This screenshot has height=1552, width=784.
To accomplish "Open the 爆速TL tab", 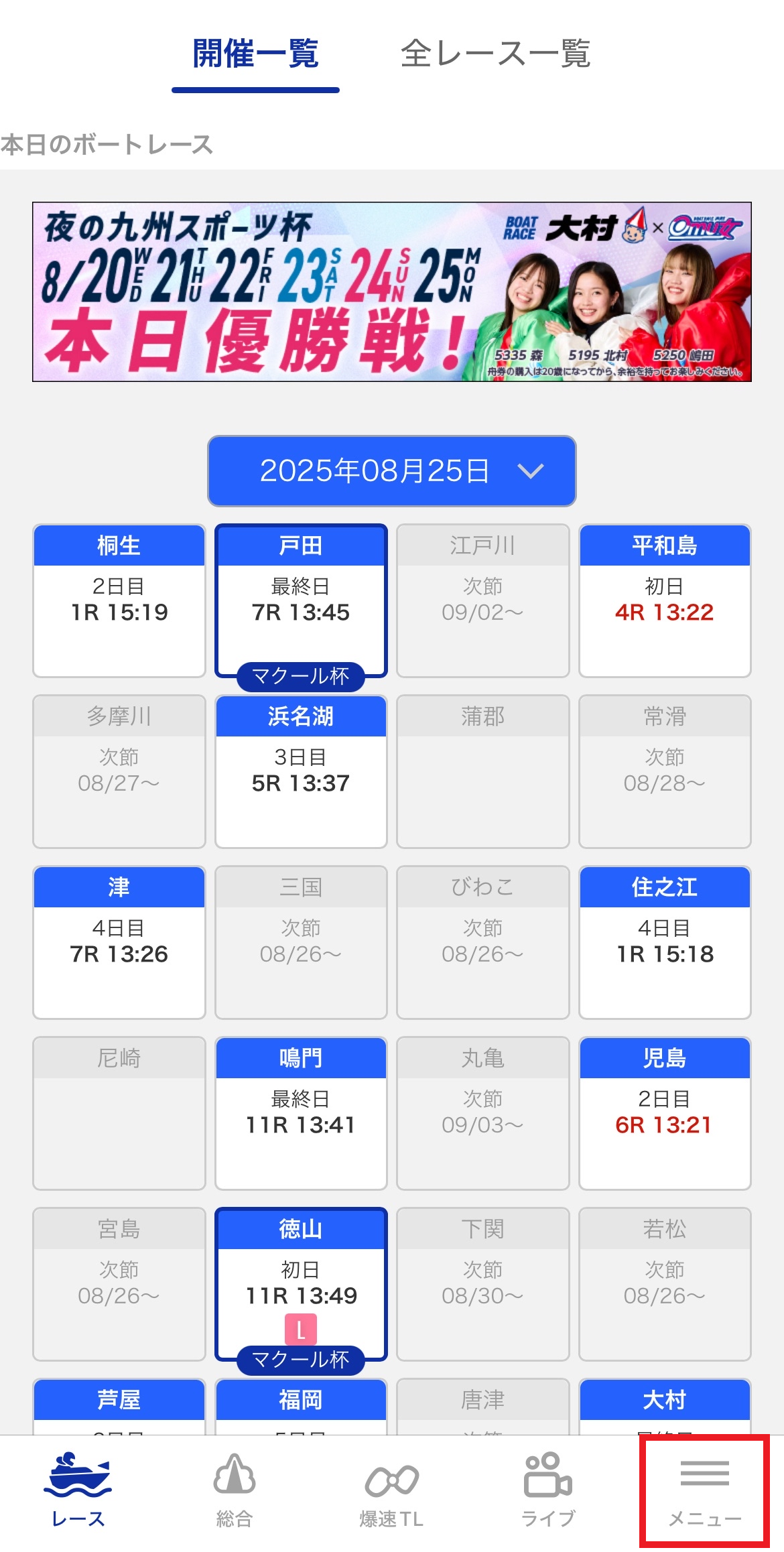I will click(391, 1492).
